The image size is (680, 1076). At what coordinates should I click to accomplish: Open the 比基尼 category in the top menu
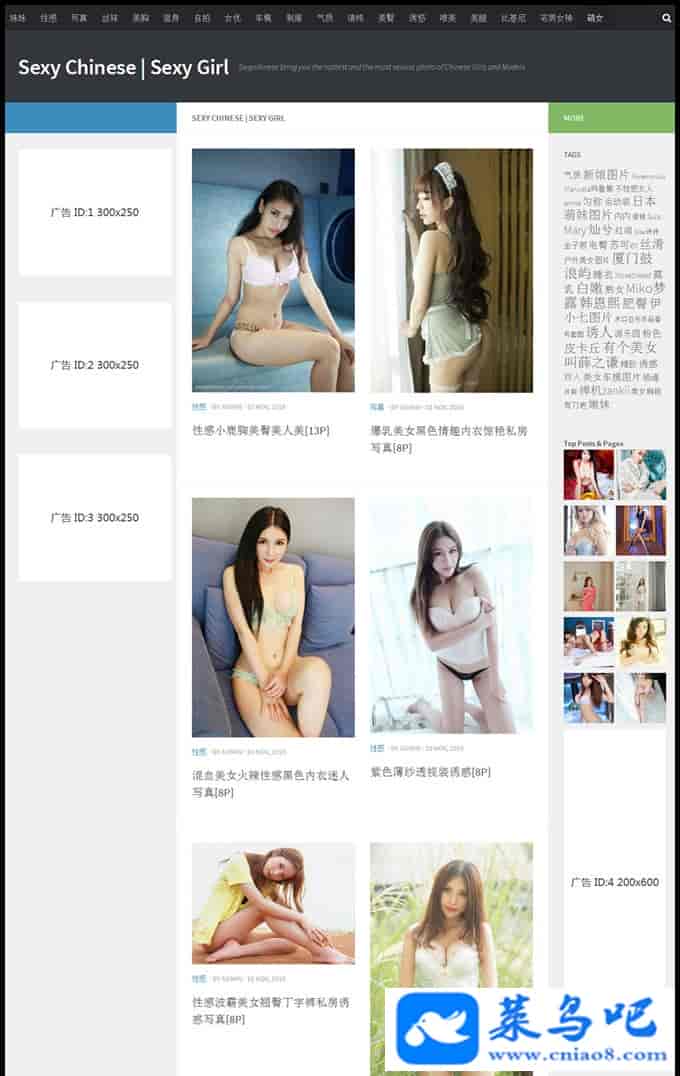coord(513,18)
